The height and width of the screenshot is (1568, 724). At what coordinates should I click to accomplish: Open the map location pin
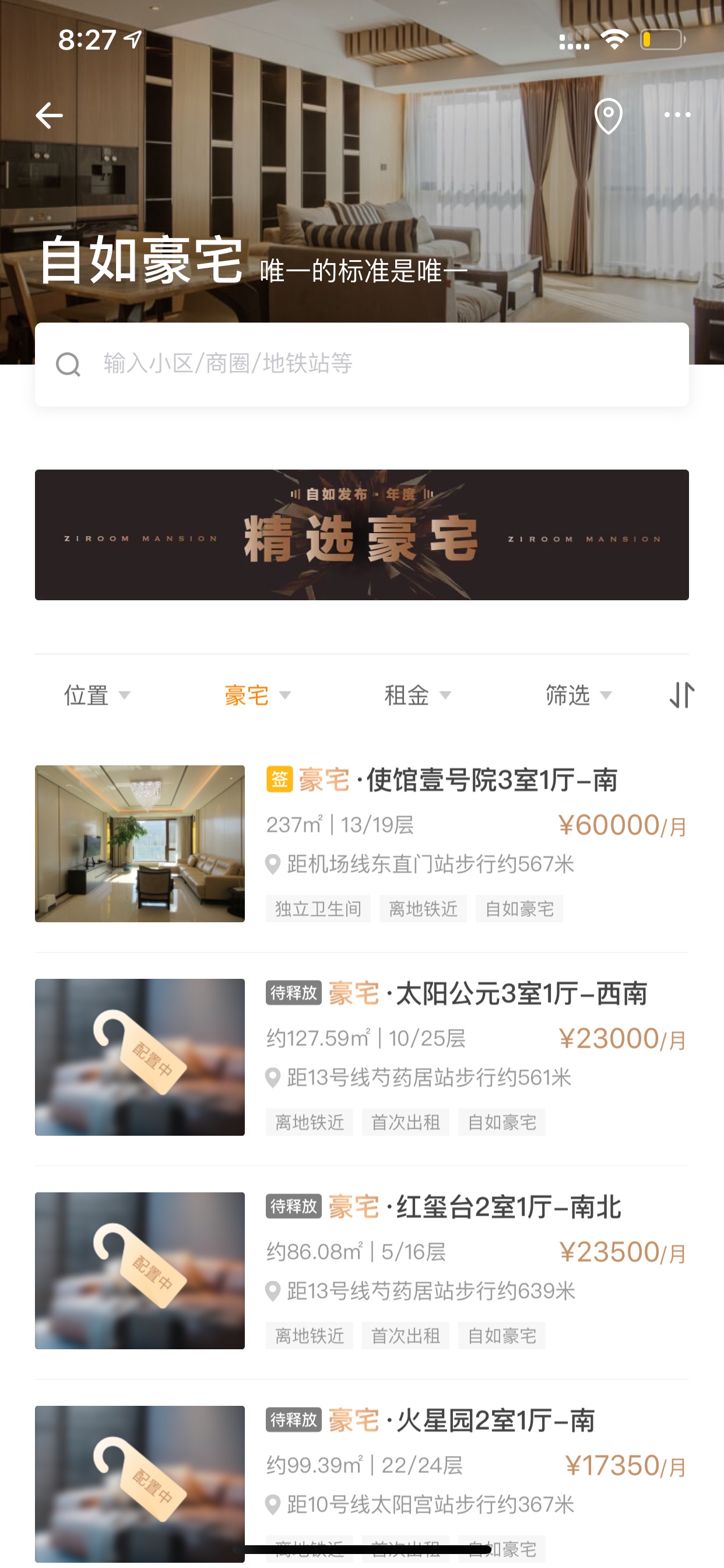tap(608, 116)
